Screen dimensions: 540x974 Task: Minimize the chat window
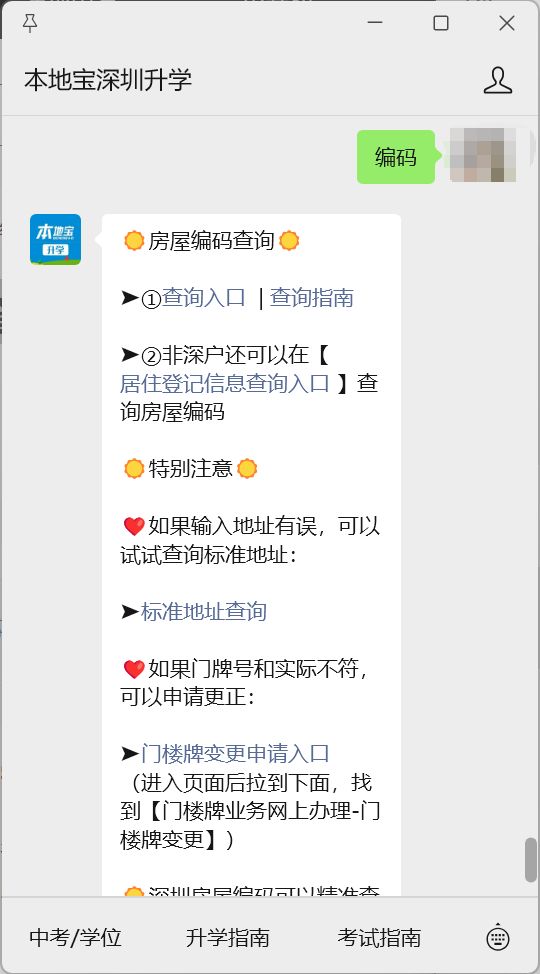375,23
